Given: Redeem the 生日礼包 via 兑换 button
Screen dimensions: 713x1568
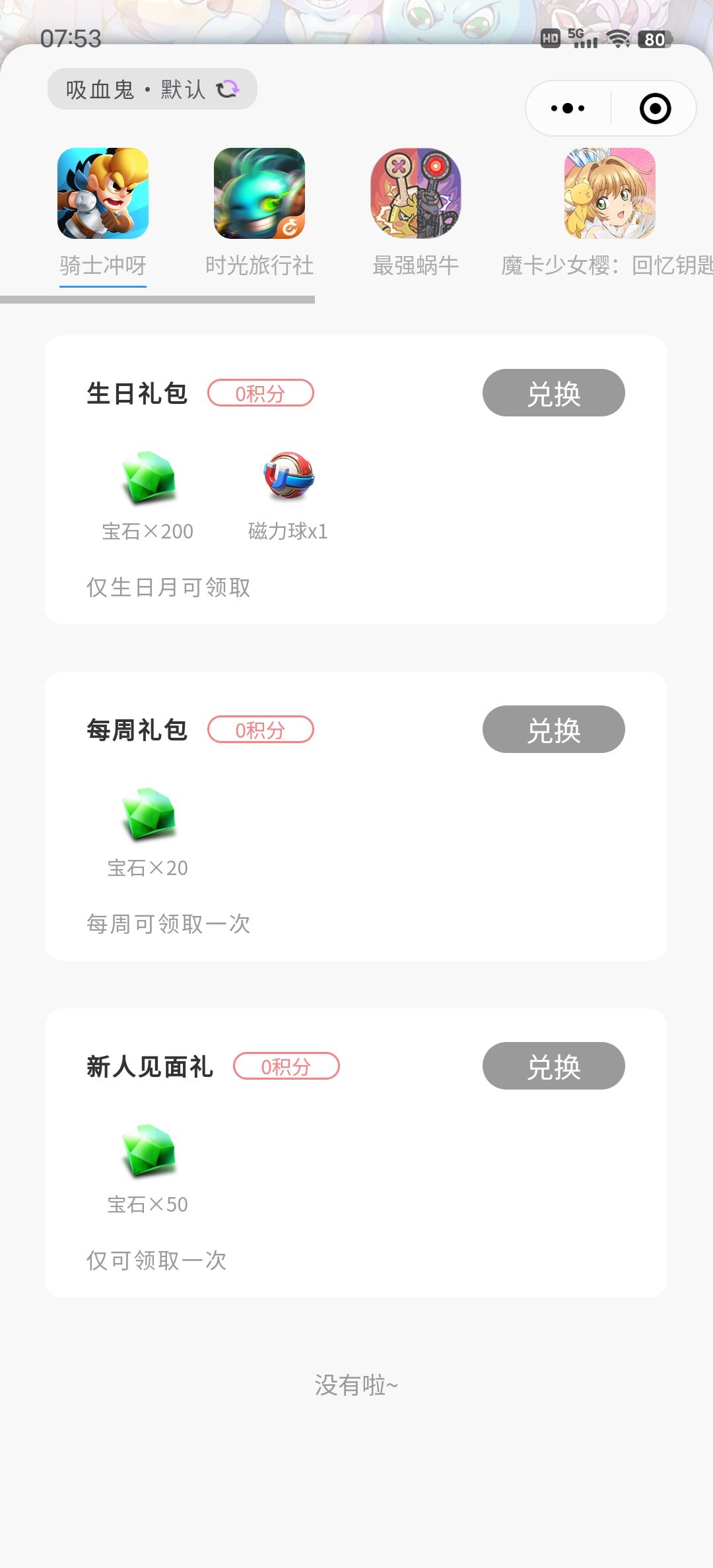Looking at the screenshot, I should (x=553, y=392).
